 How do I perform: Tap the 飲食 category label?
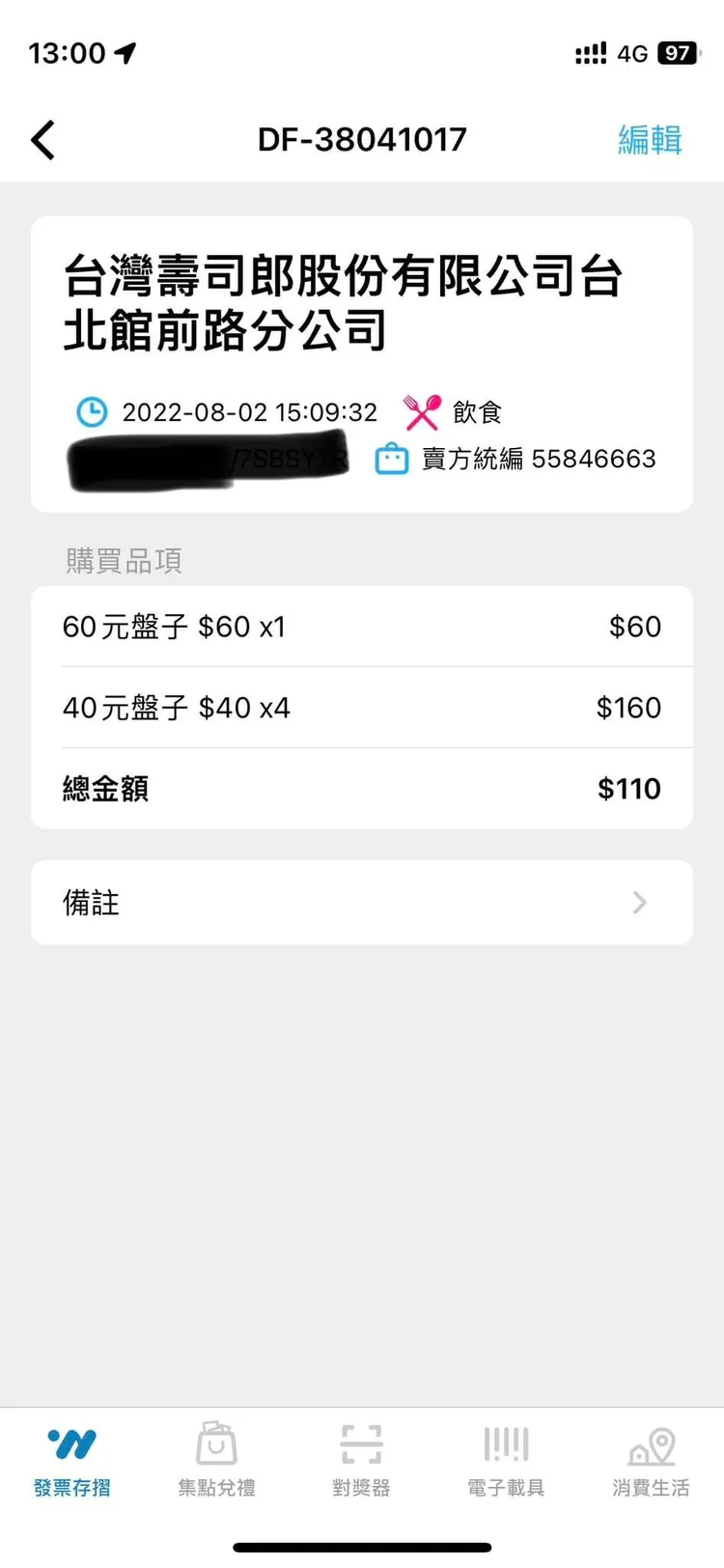pyautogui.click(x=477, y=411)
